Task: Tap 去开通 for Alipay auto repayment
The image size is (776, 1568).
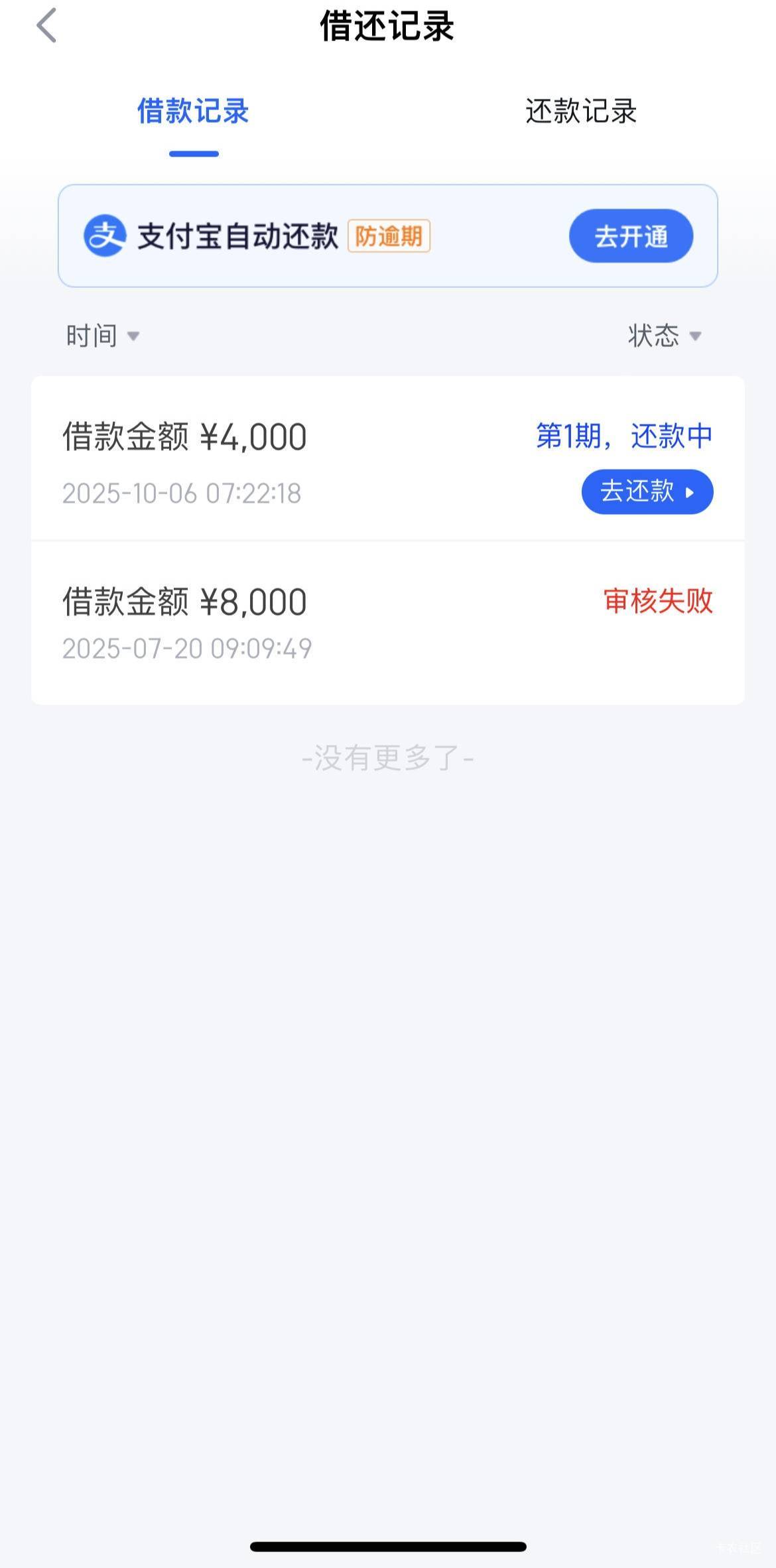Action: (x=631, y=236)
